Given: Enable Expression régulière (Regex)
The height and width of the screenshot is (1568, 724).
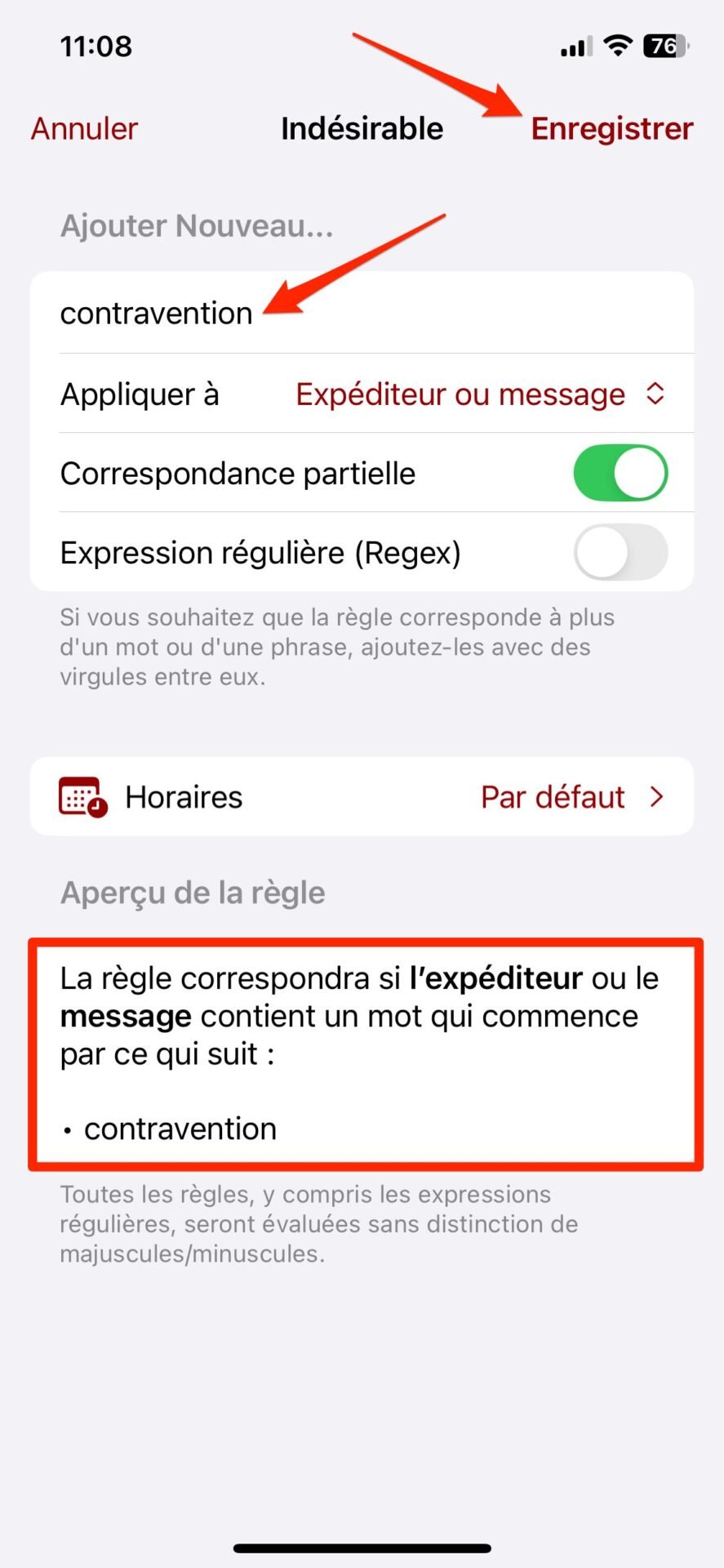Looking at the screenshot, I should 620,553.
